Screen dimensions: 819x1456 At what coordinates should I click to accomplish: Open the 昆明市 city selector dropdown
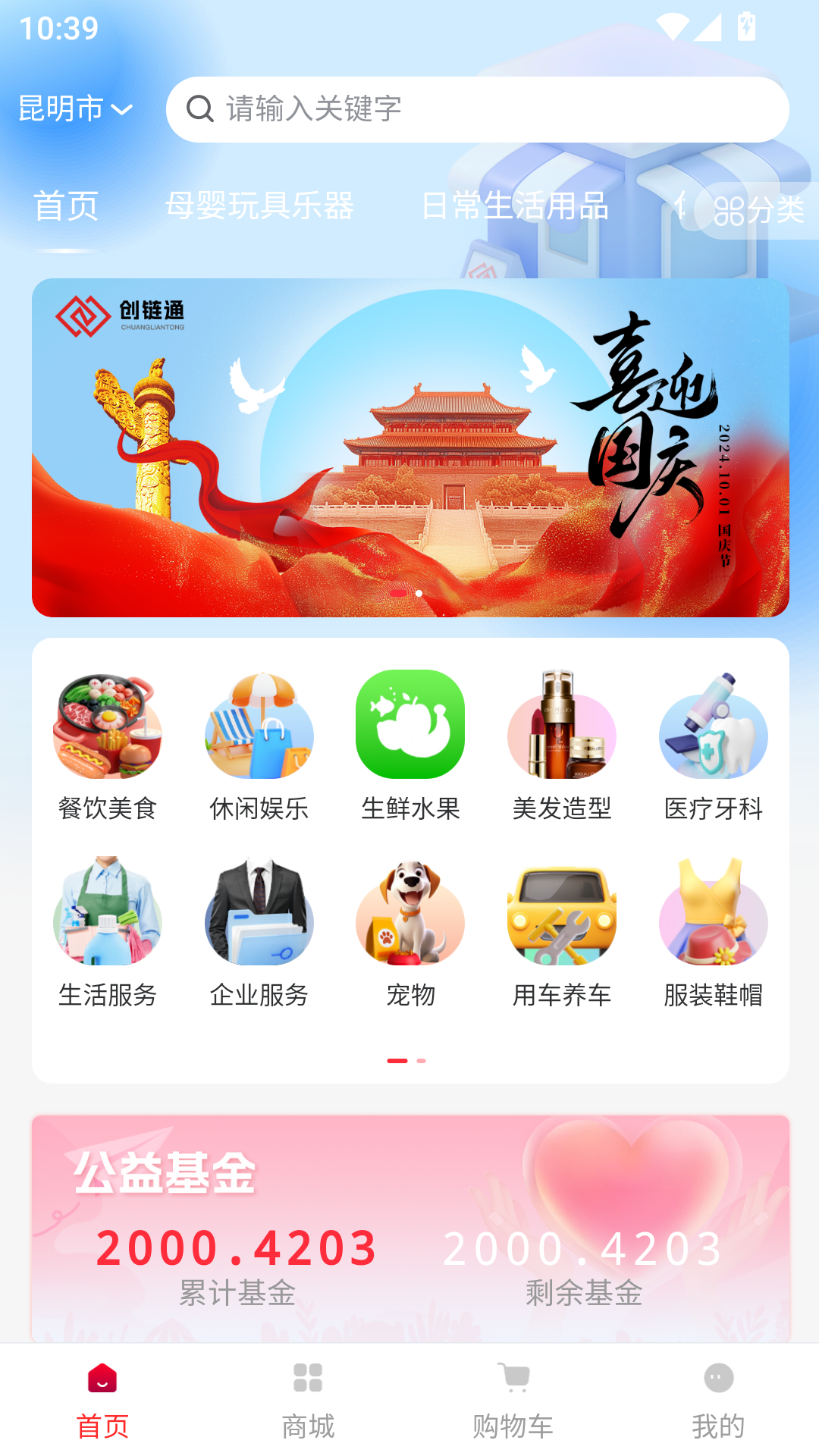pyautogui.click(x=75, y=109)
